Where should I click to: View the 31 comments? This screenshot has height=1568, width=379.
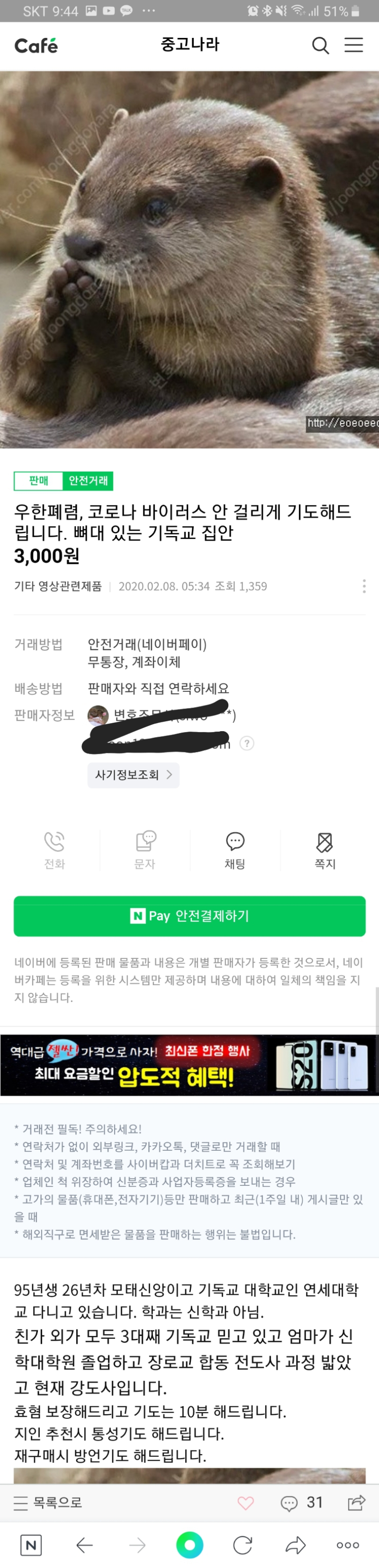pos(302,1503)
